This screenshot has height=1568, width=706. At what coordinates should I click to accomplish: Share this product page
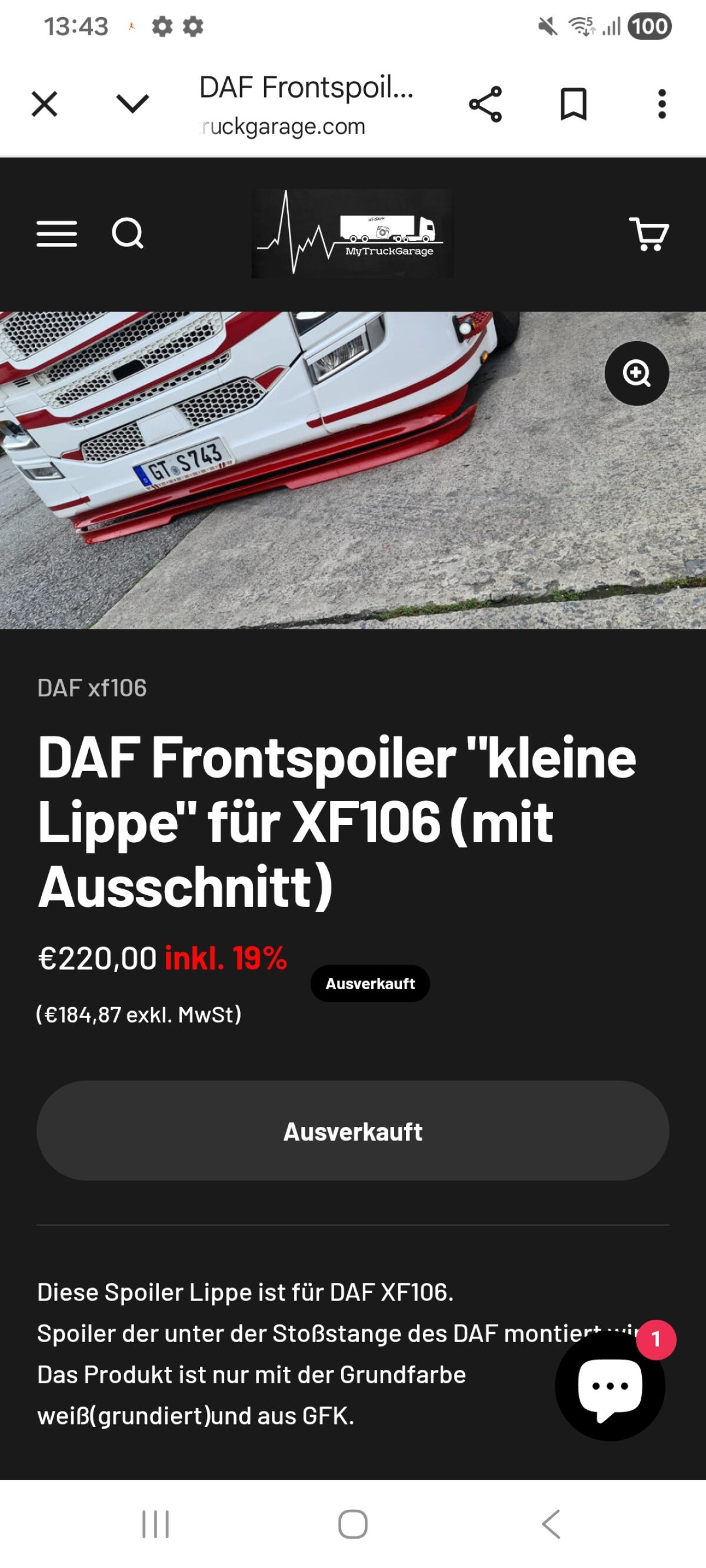click(485, 104)
